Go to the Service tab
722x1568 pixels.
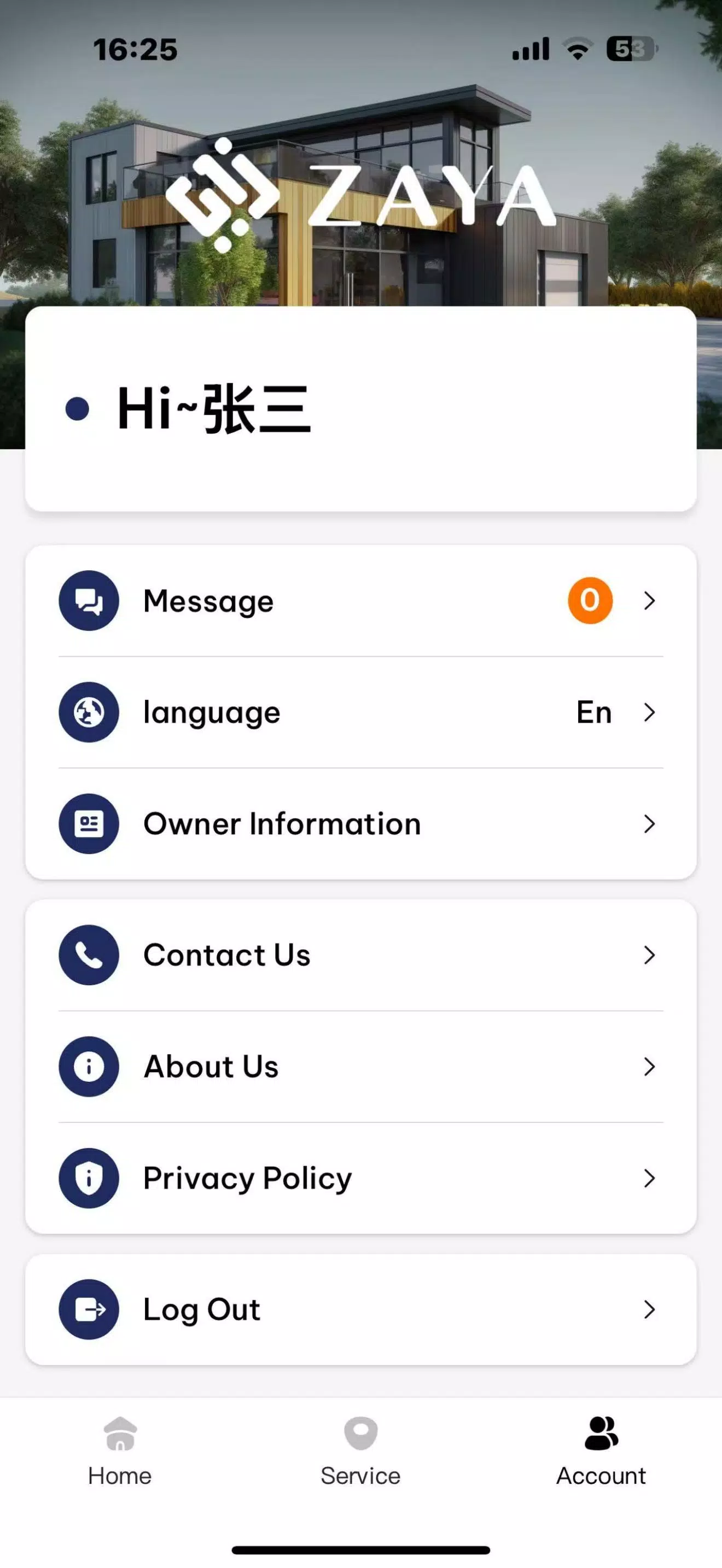(360, 1451)
